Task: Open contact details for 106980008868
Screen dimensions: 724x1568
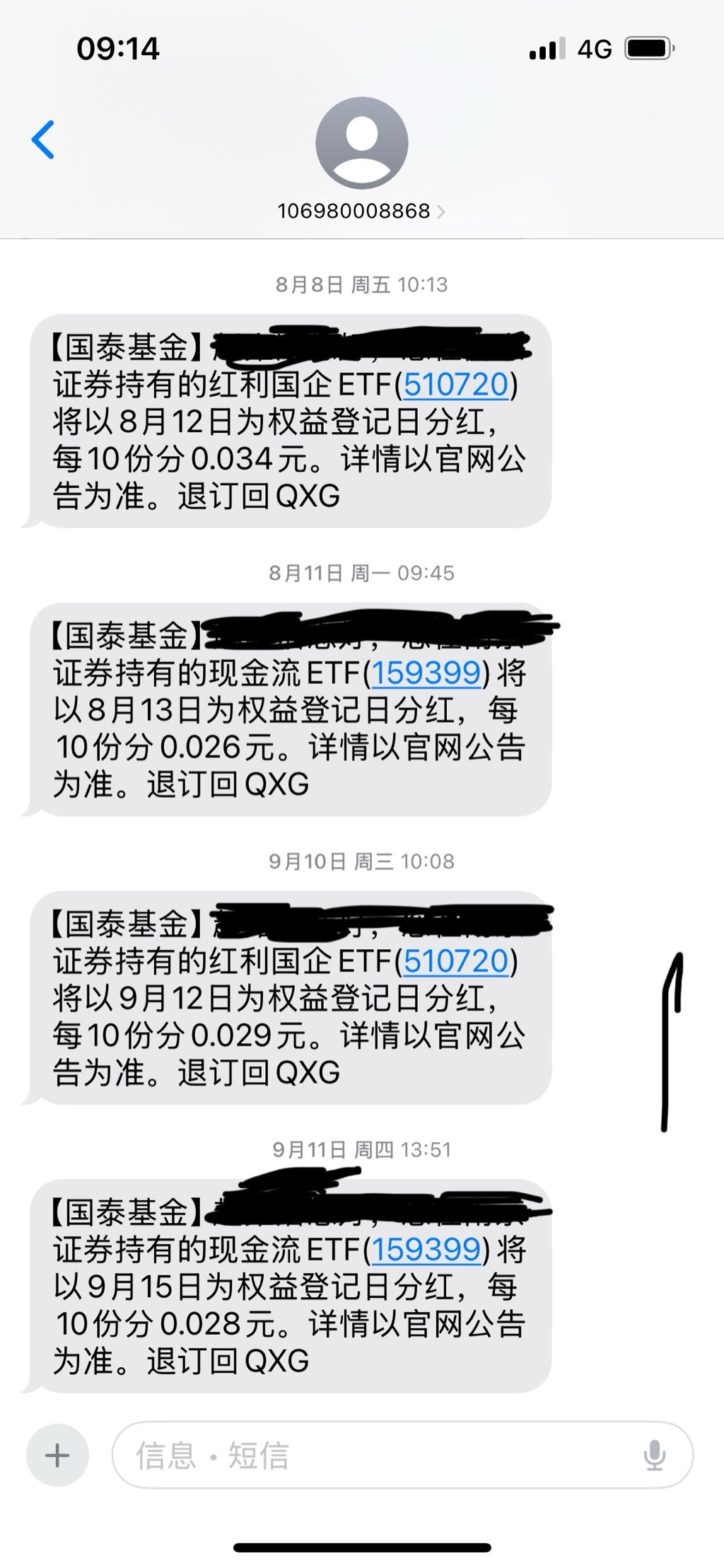Action: [361, 211]
